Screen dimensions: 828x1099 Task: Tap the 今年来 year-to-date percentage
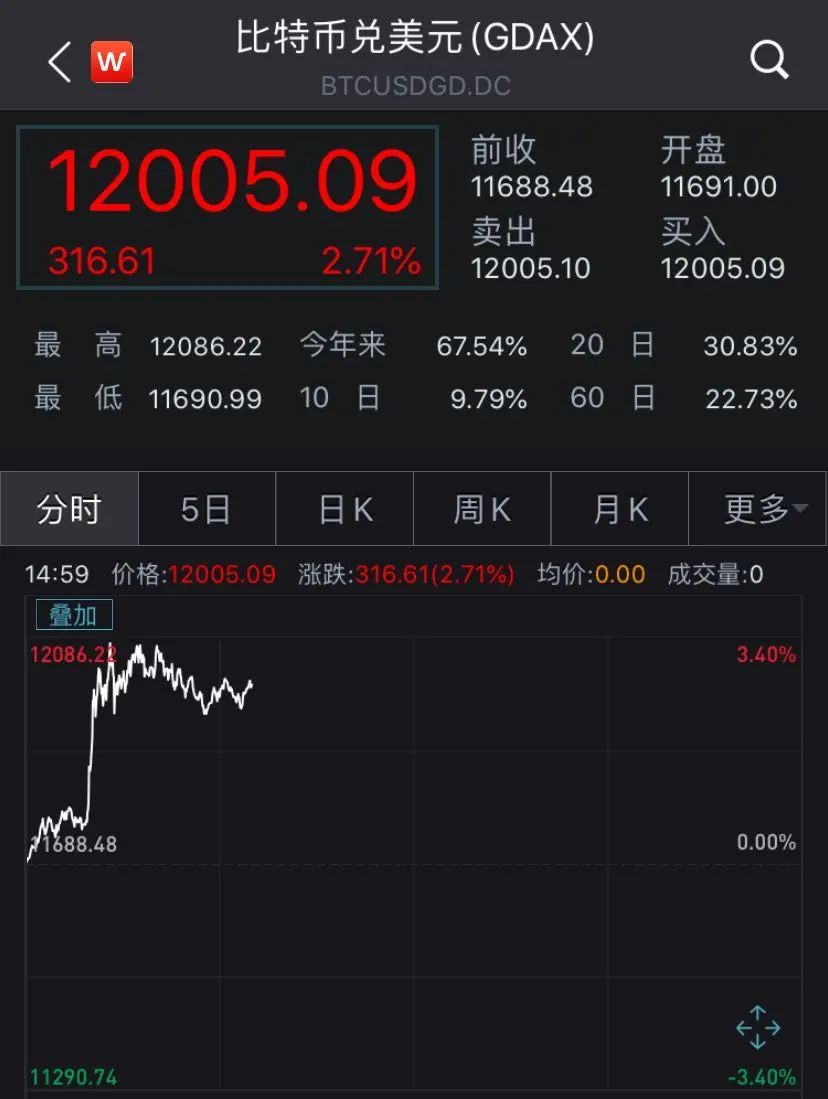[344, 345]
